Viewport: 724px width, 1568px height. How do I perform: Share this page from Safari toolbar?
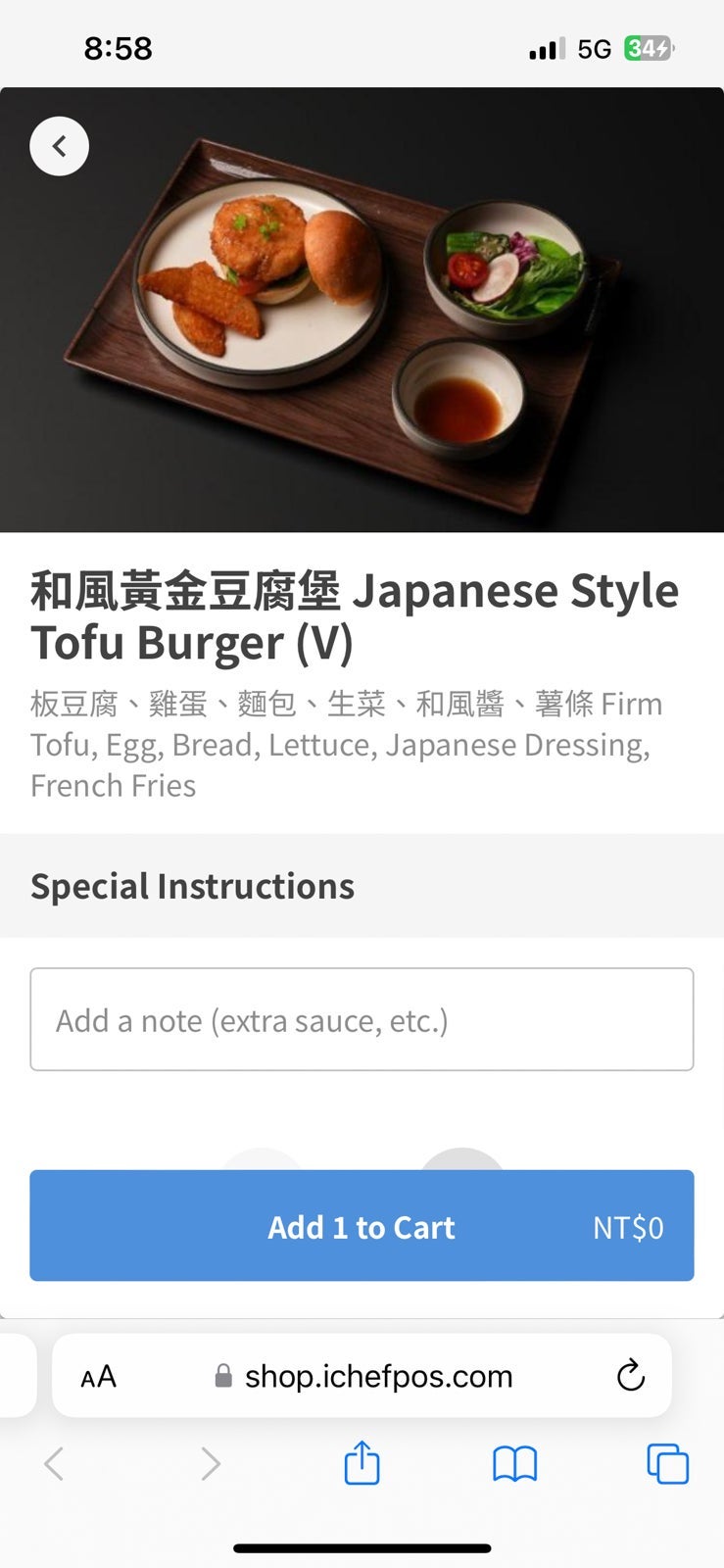click(362, 1464)
